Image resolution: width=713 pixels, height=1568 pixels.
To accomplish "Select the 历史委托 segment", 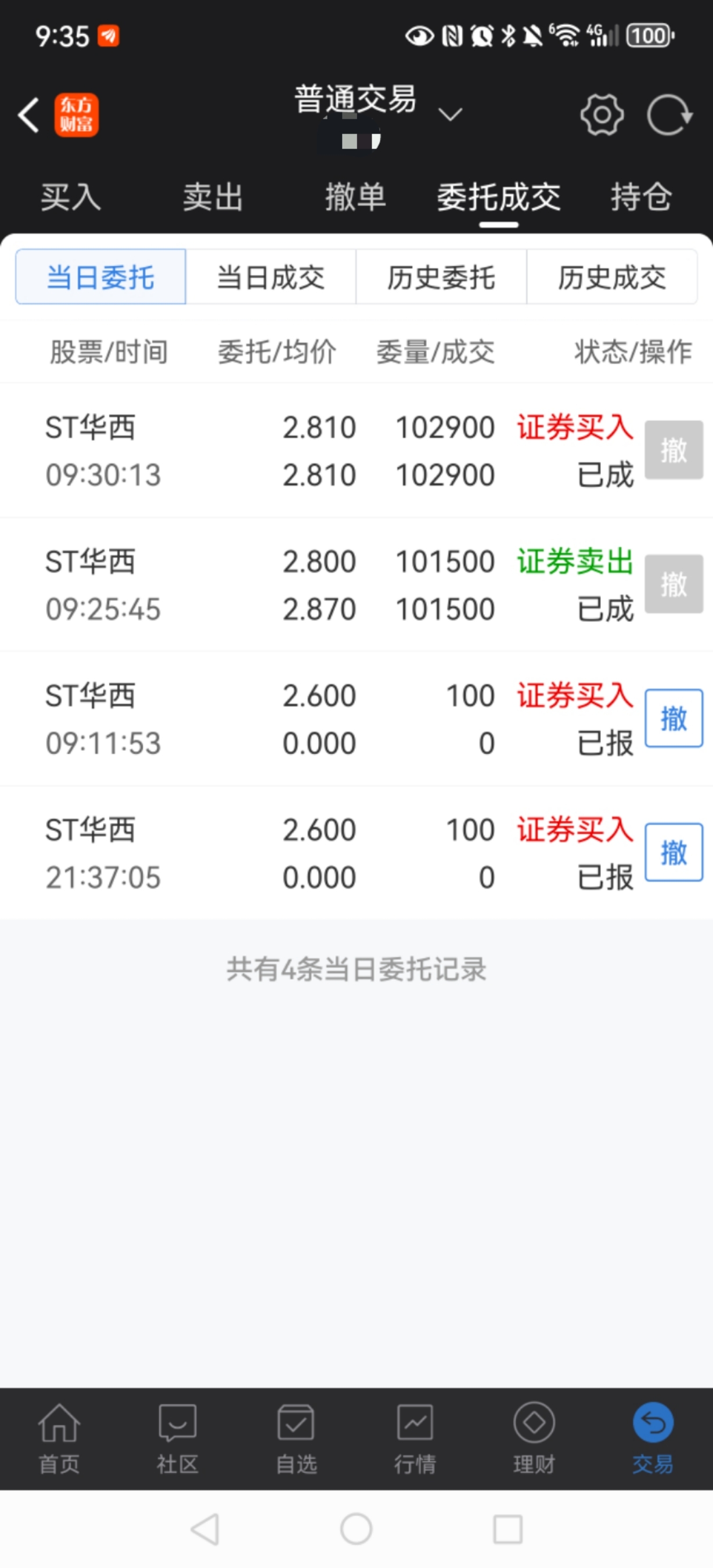I will 441,277.
